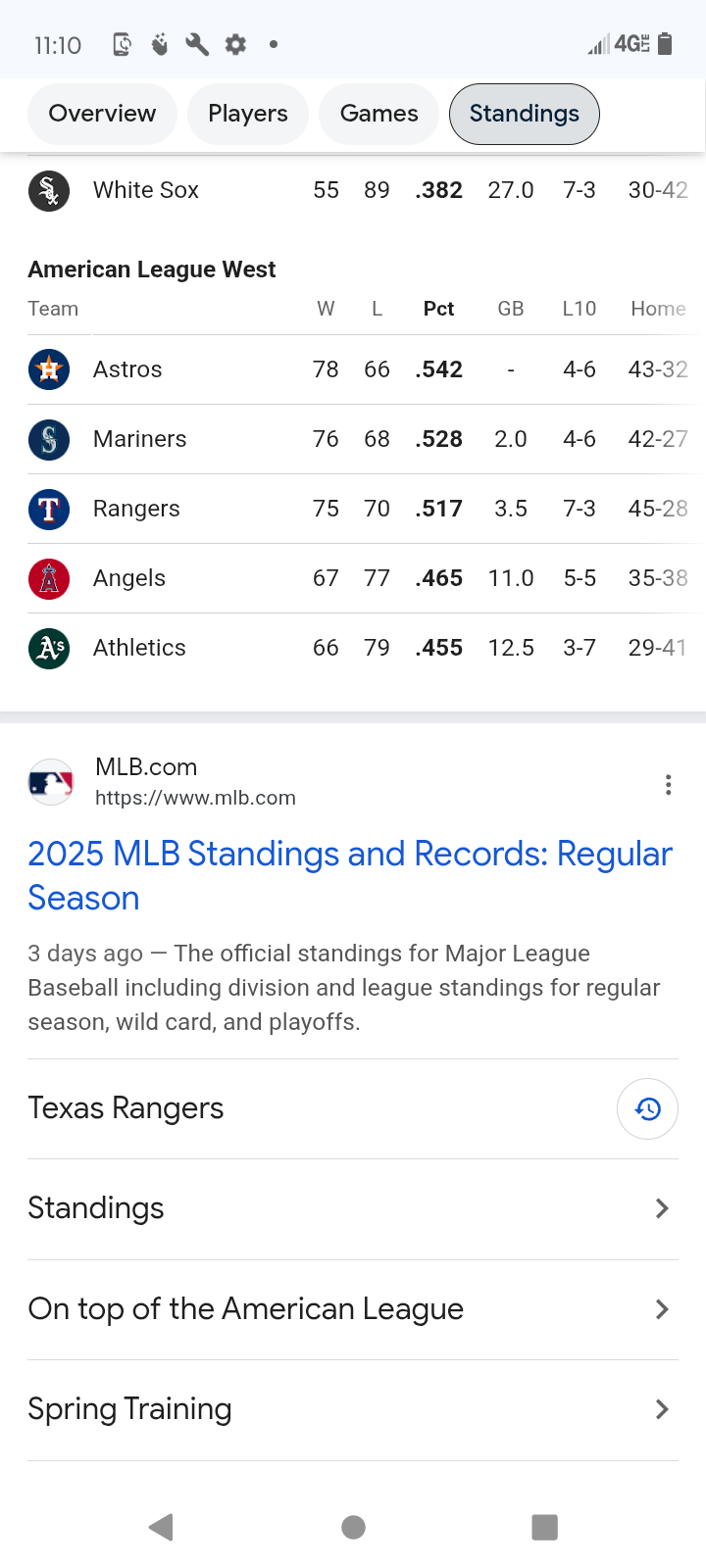Open search history icon beside Texas Rangers
The height and width of the screenshot is (1568, 706).
647,1108
